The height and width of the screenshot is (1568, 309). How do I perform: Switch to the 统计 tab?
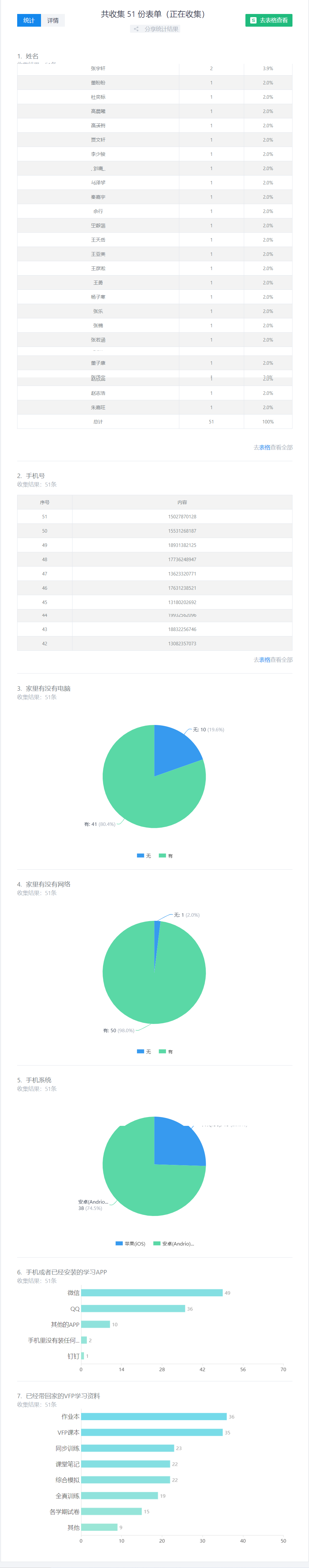(29, 20)
